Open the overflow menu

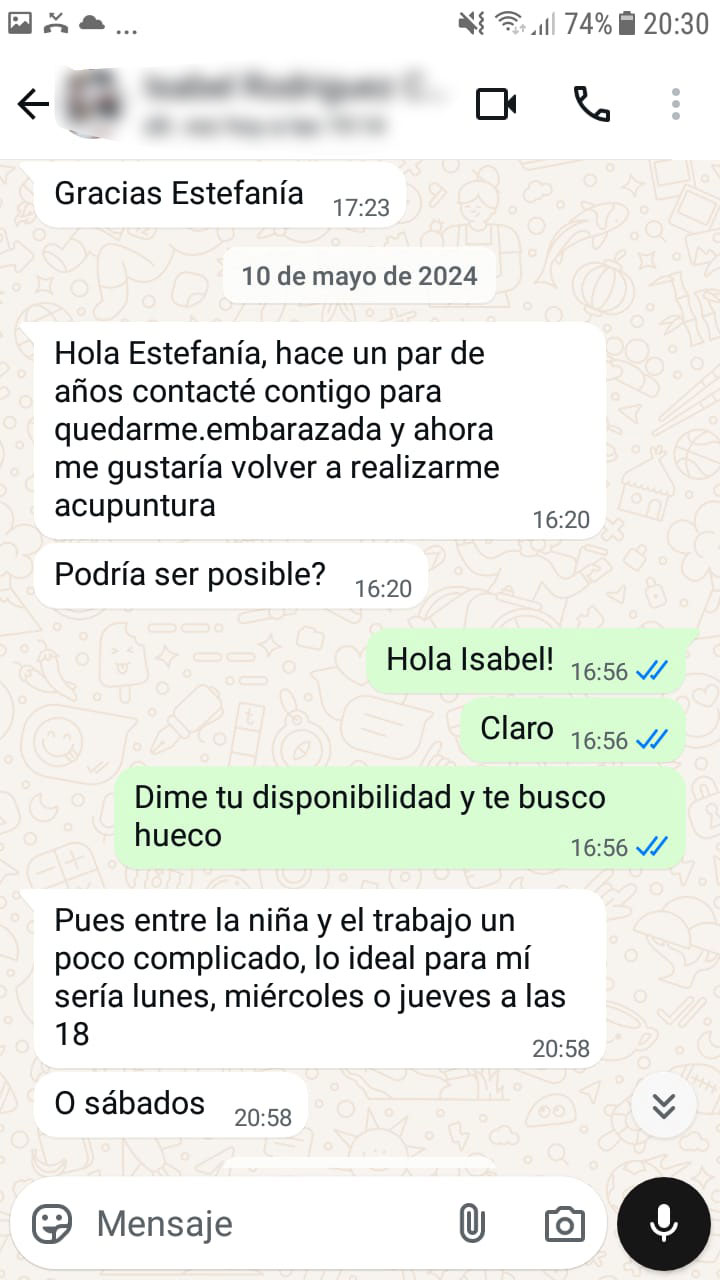pyautogui.click(x=676, y=104)
